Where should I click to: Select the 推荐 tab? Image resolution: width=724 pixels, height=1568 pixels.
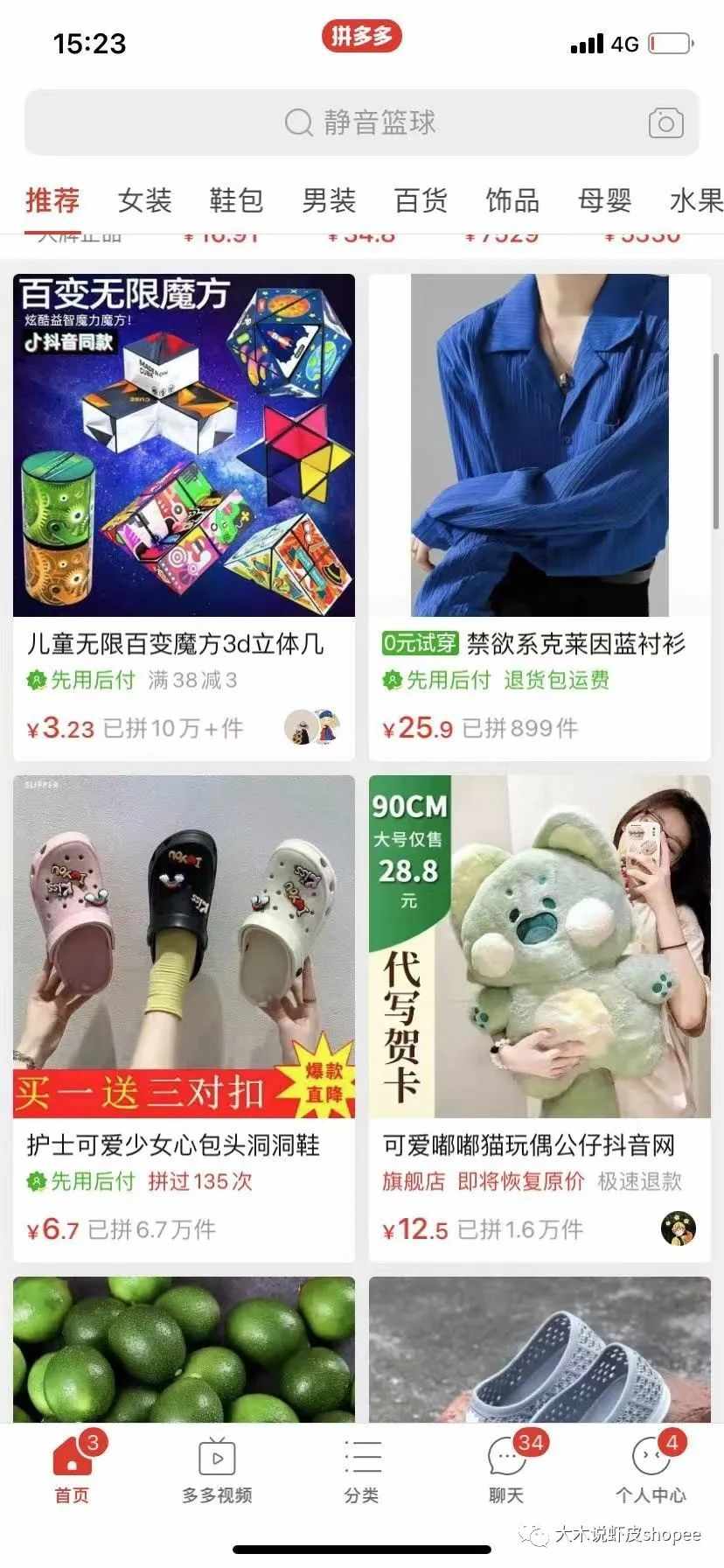pos(52,200)
